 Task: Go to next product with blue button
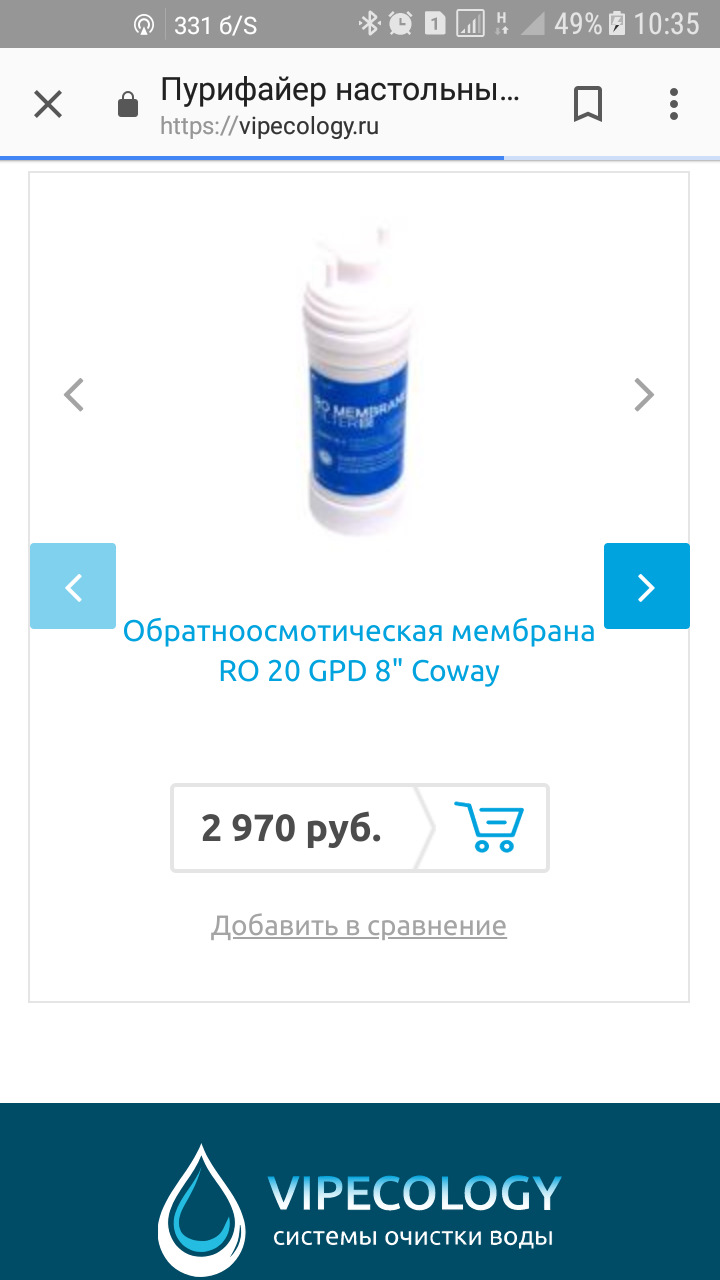(x=646, y=586)
